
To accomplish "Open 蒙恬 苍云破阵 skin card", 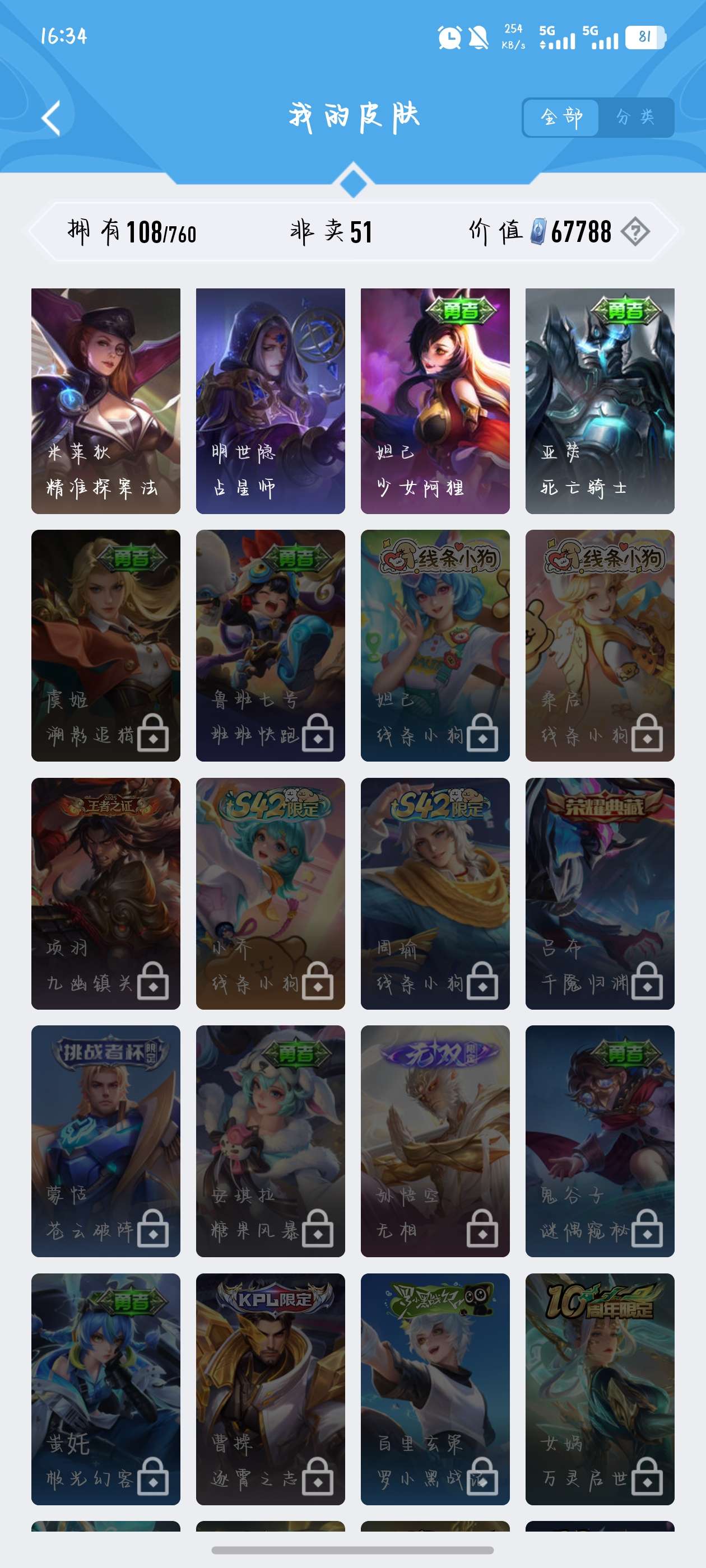I will [x=106, y=1141].
